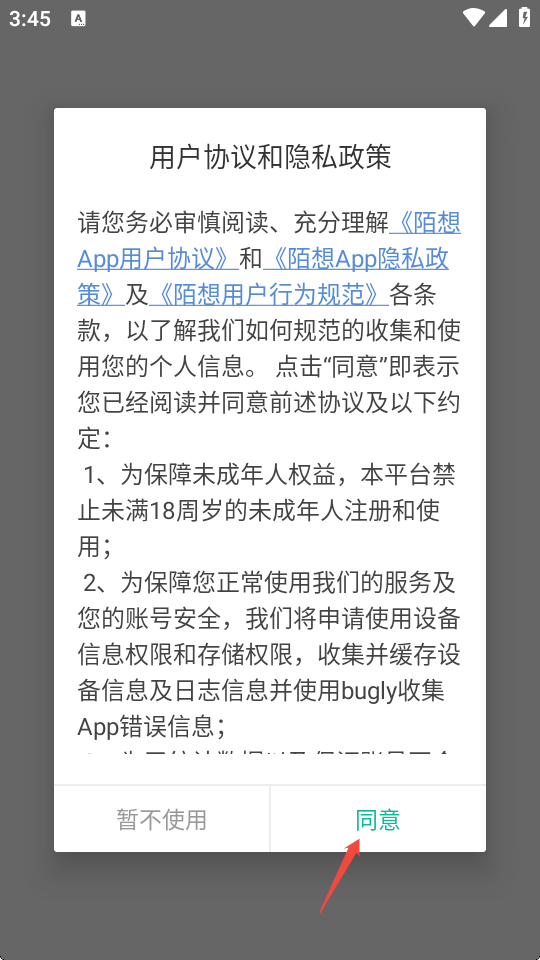The height and width of the screenshot is (960, 540).
Task: Decline with the 暂不使用 button
Action: pos(162,819)
